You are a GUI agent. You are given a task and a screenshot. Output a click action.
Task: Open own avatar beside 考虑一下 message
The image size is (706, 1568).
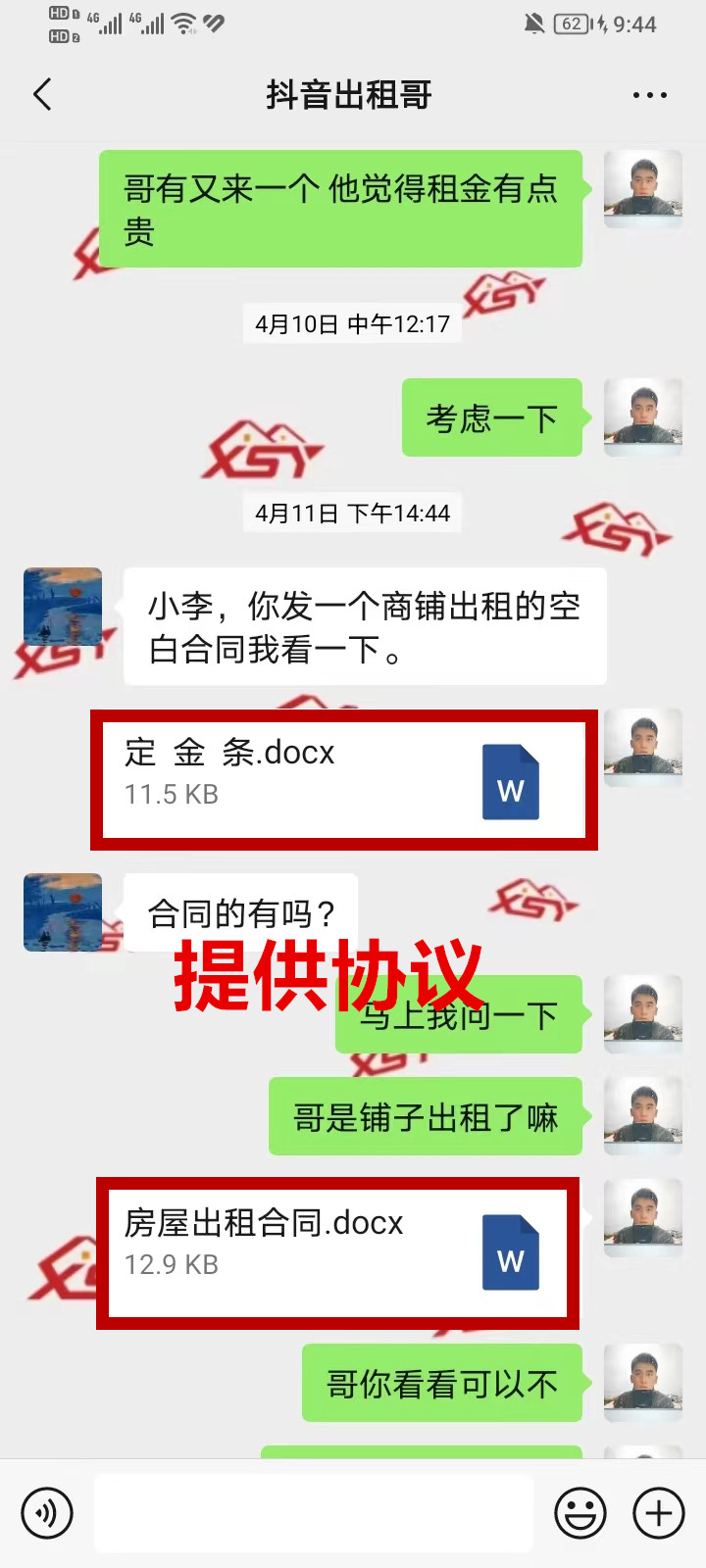(642, 417)
